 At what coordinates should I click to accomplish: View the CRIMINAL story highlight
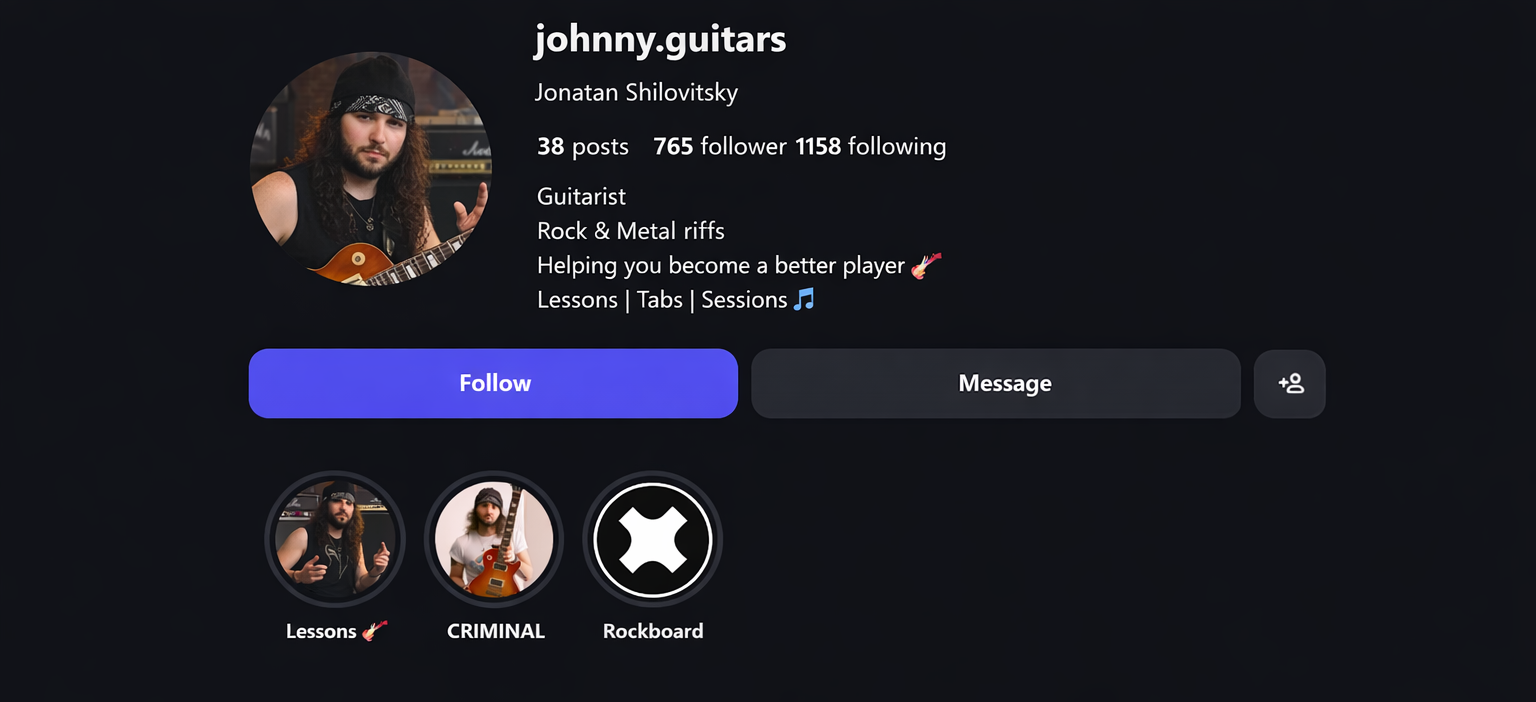pyautogui.click(x=494, y=540)
